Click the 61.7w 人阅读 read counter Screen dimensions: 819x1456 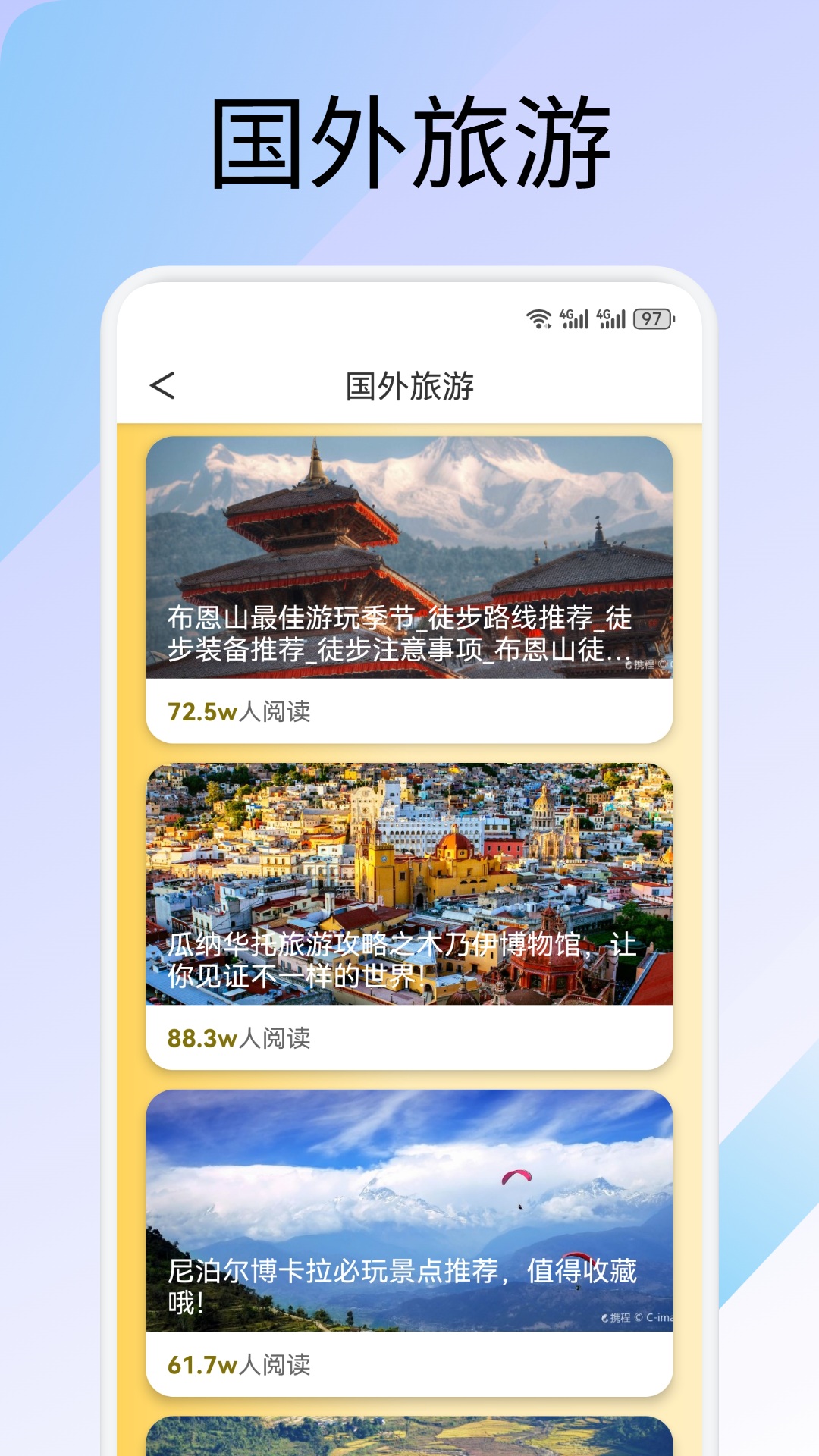click(239, 1362)
